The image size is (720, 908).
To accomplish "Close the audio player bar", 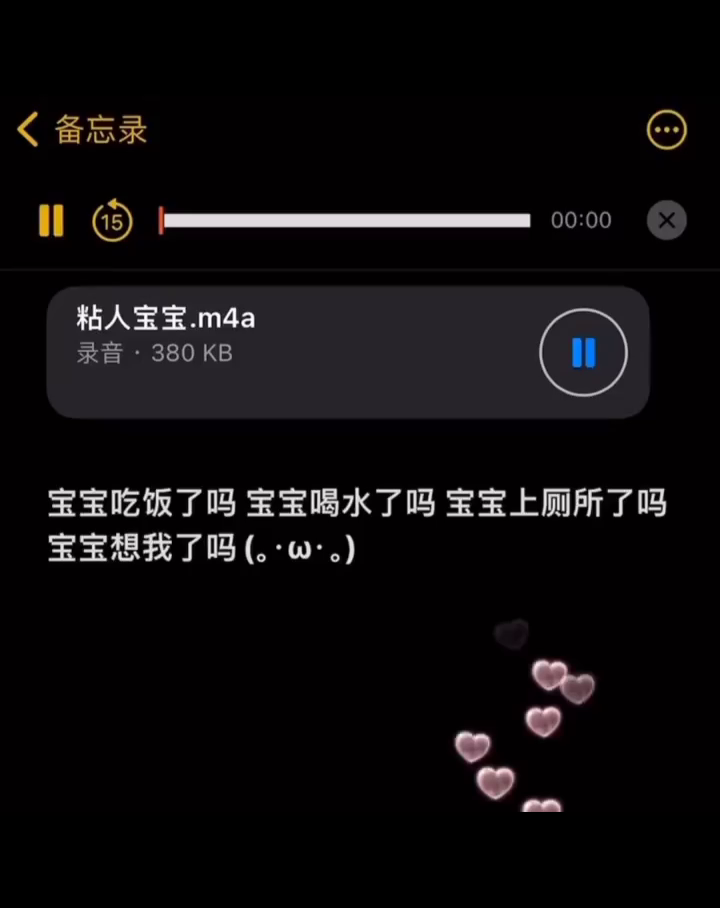I will (667, 220).
